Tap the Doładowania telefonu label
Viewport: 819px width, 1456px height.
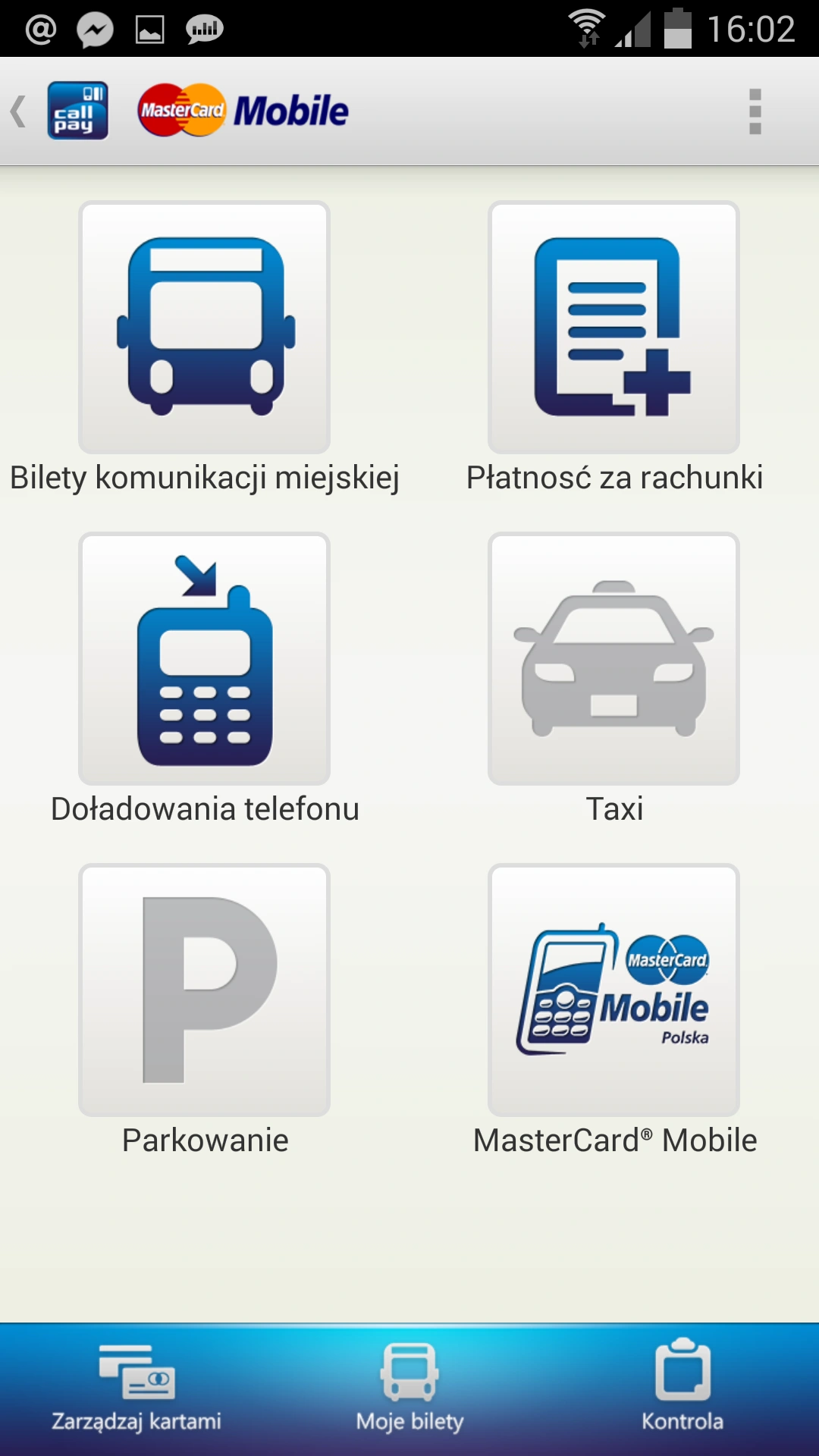205,810
